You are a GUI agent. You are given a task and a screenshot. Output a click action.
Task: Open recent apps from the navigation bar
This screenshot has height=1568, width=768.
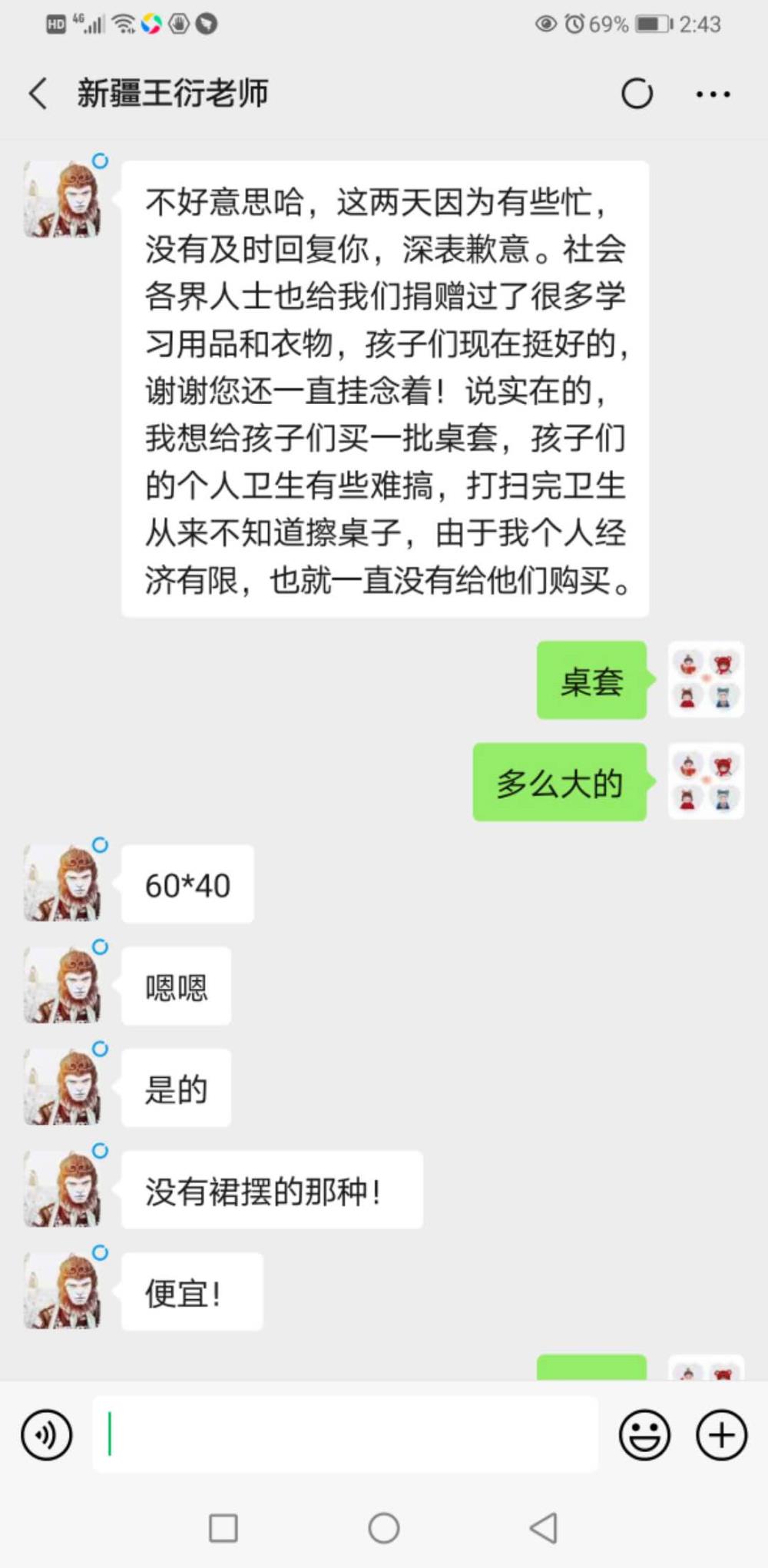point(223,1528)
